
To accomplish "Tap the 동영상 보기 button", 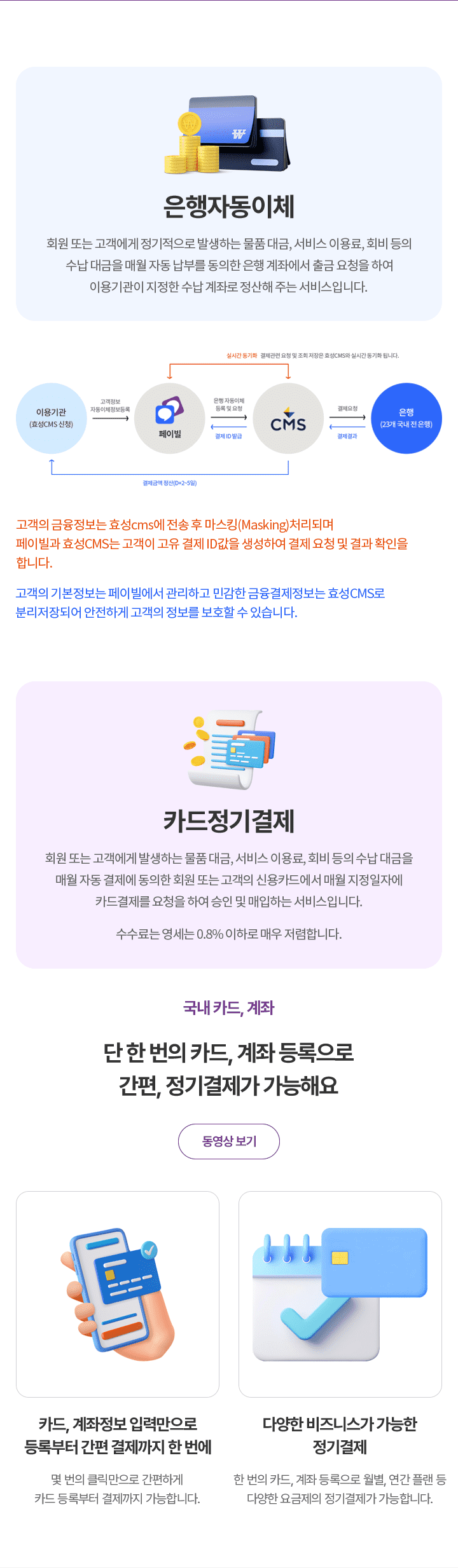I will coord(229,1141).
